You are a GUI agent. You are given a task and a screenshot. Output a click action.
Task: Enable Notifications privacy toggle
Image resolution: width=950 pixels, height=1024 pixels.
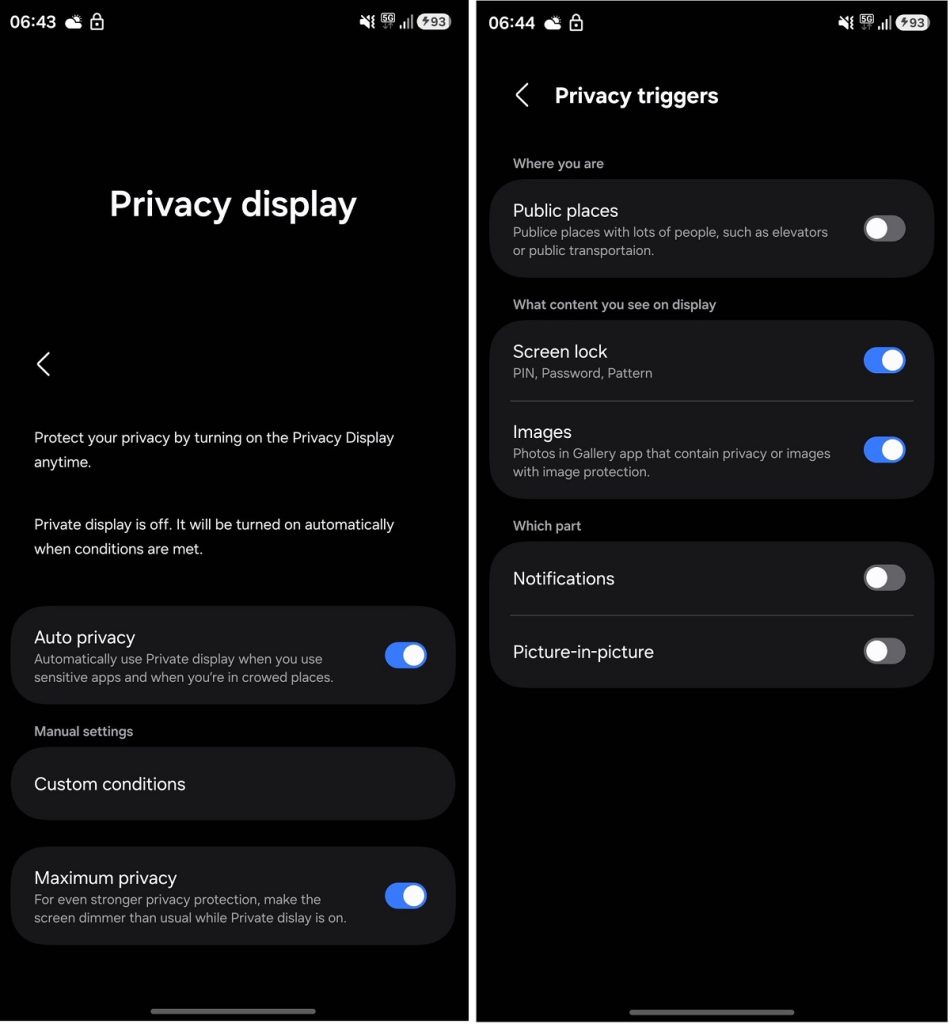[x=884, y=578]
